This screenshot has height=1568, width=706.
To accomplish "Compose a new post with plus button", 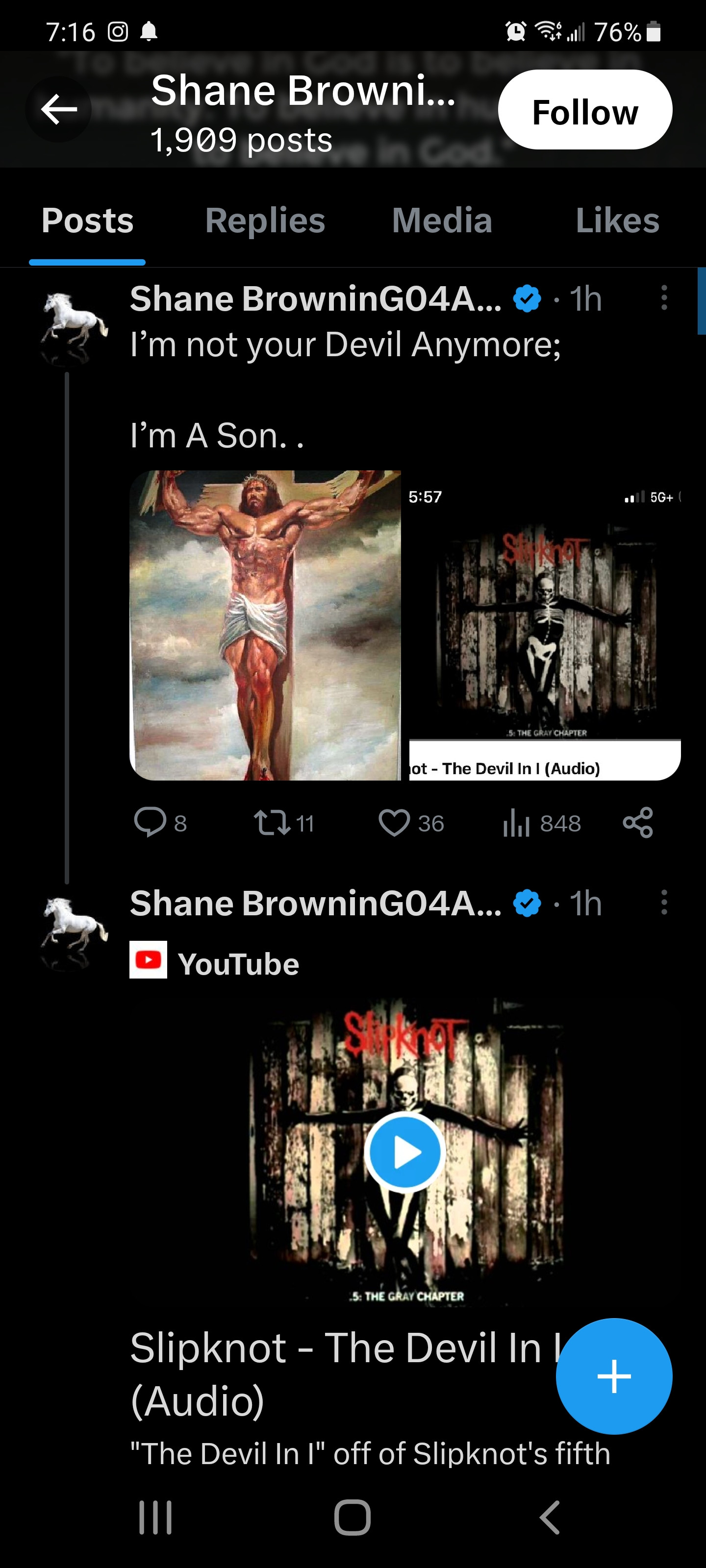I will [613, 1375].
